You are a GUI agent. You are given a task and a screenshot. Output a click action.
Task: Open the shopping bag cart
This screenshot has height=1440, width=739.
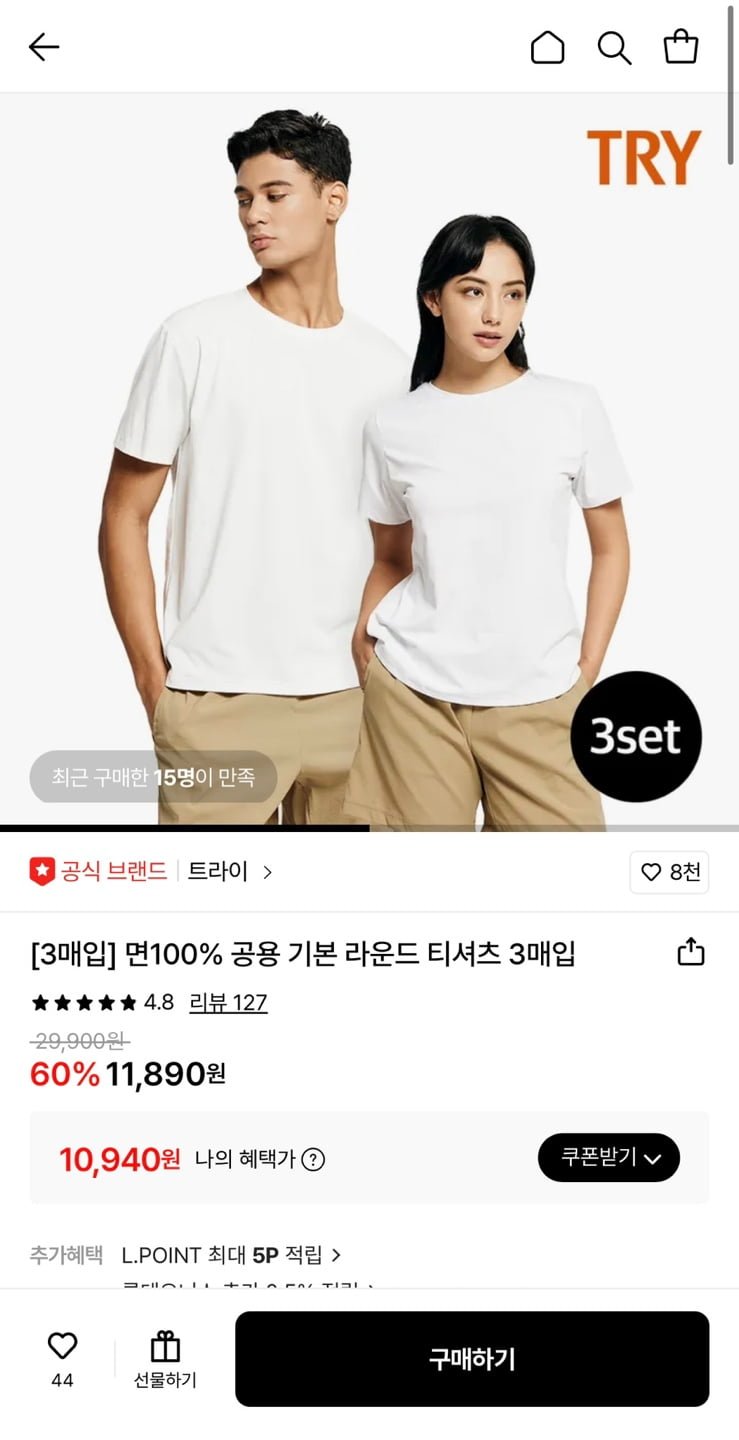(681, 47)
